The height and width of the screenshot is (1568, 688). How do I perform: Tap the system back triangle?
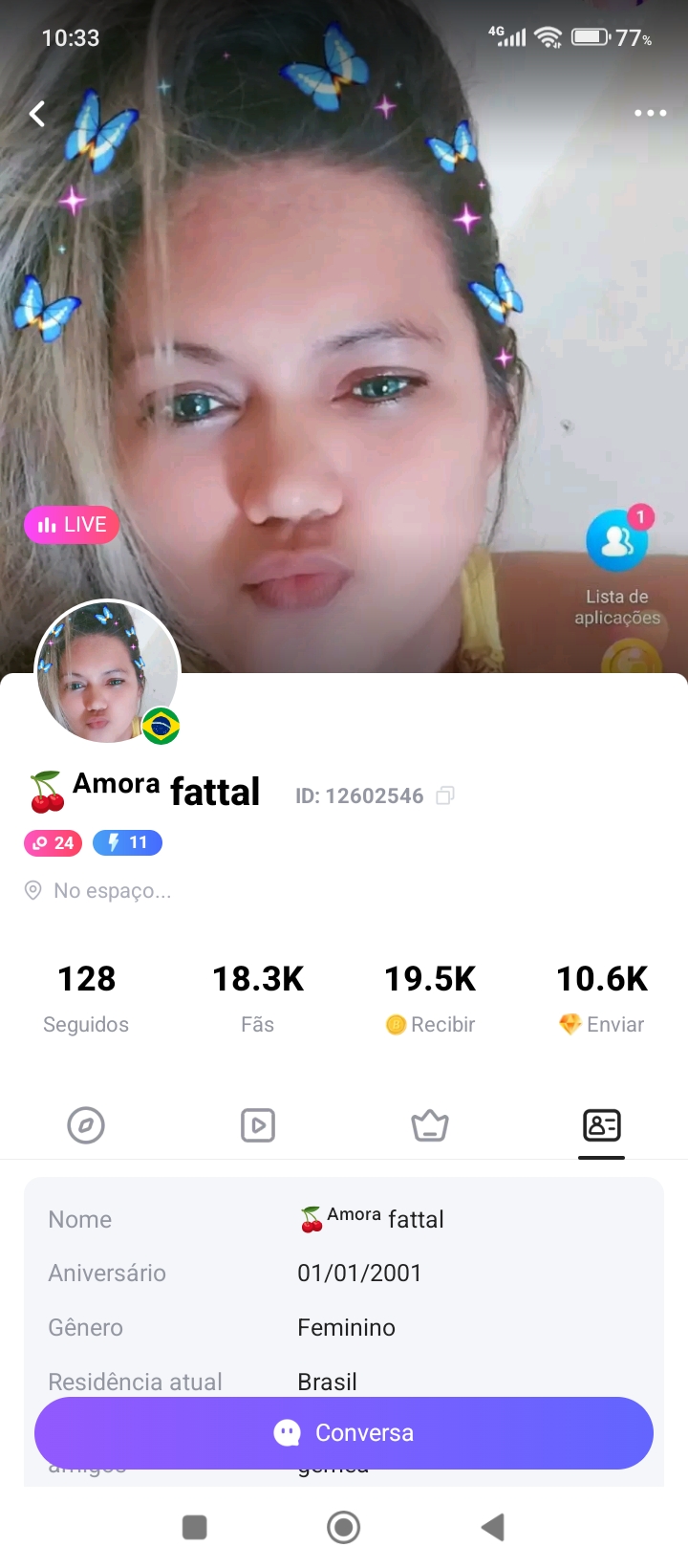point(493,1527)
